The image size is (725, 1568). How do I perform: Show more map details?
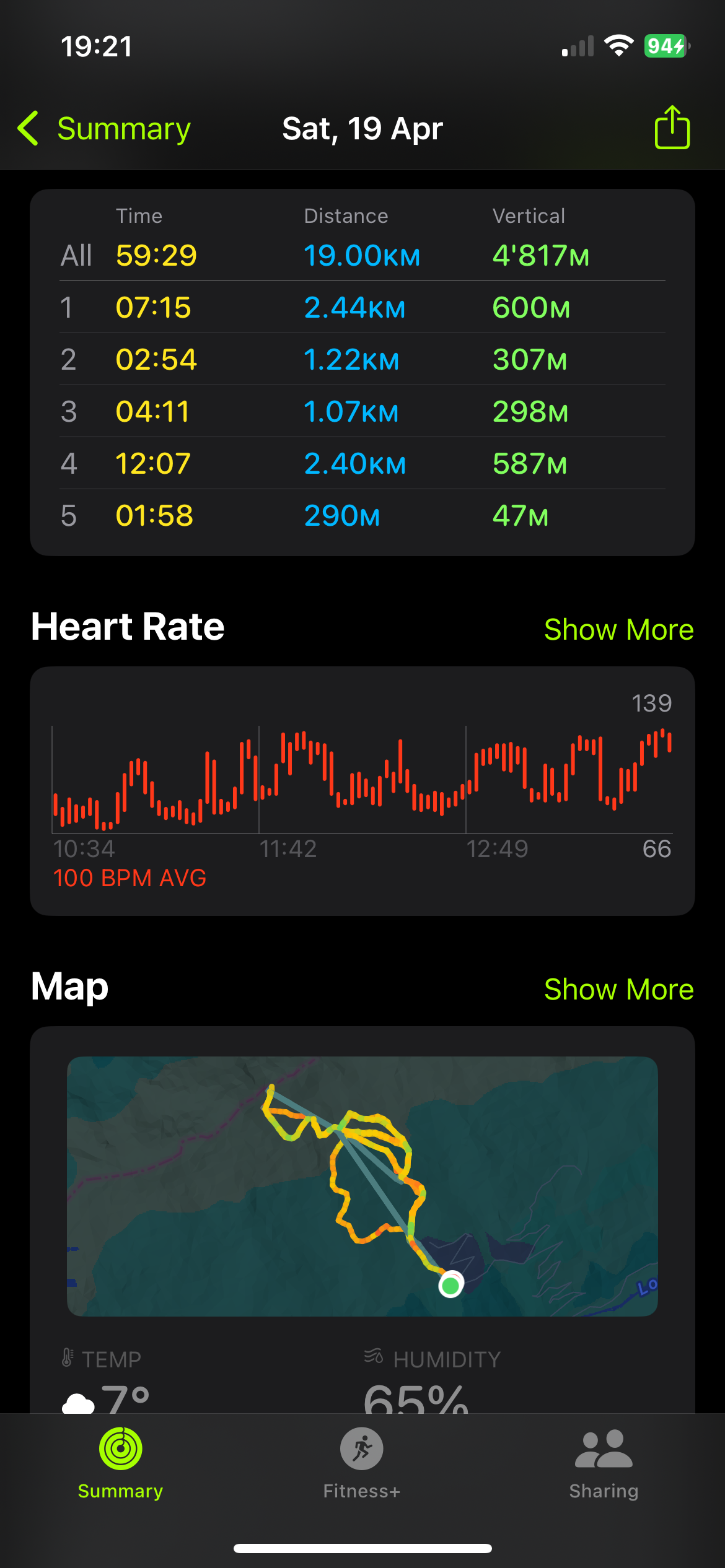618,989
